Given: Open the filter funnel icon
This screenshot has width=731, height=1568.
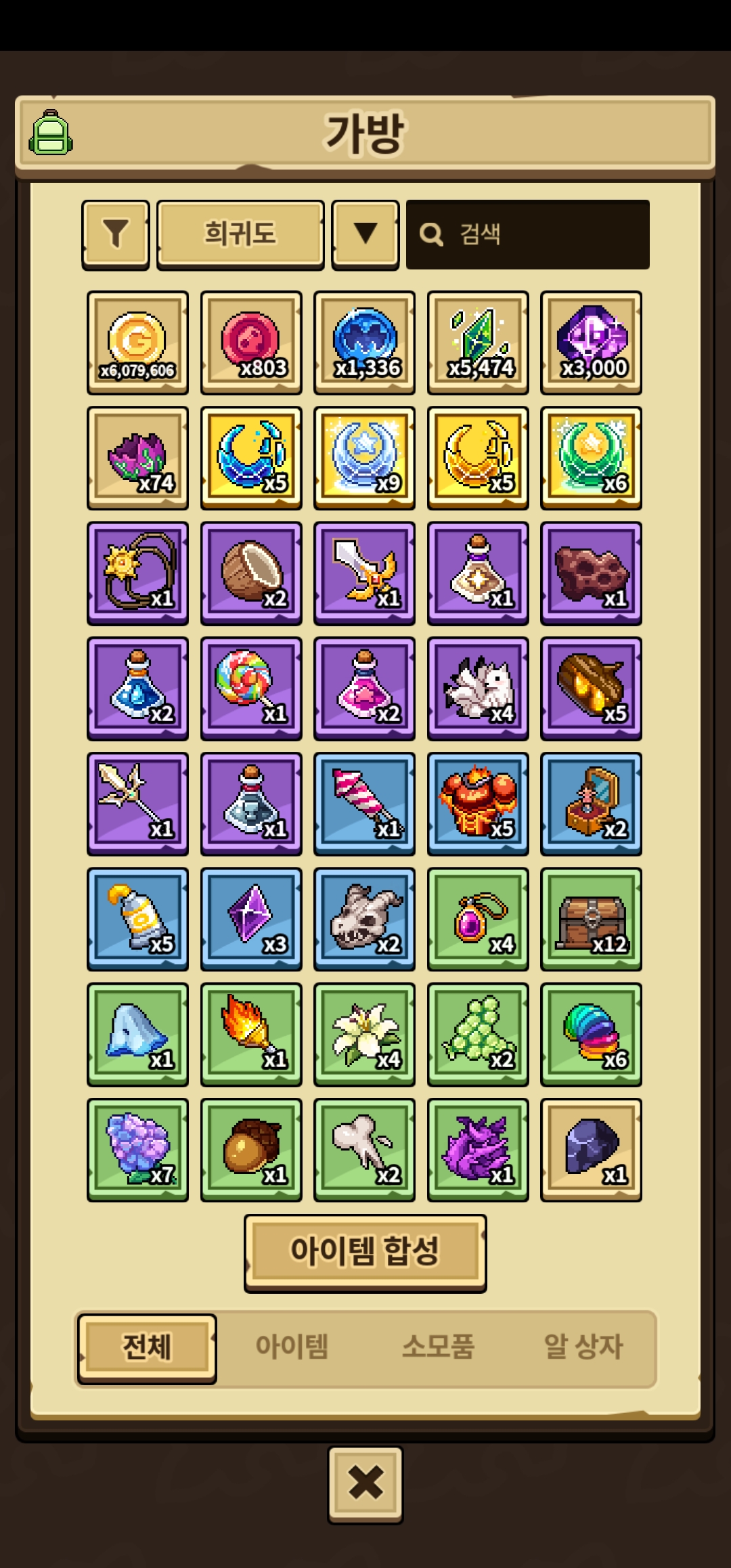Looking at the screenshot, I should coord(116,234).
